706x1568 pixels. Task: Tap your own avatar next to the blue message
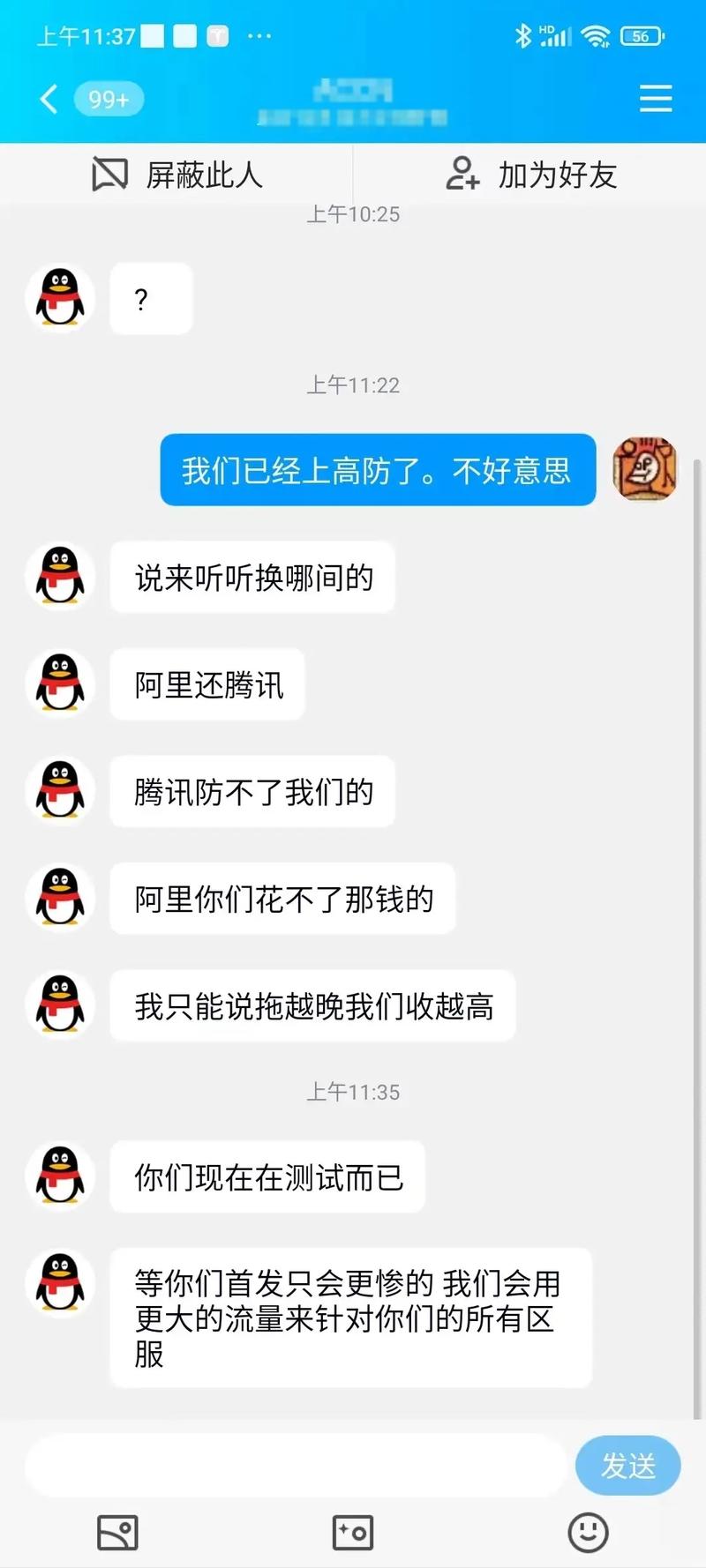[x=645, y=470]
